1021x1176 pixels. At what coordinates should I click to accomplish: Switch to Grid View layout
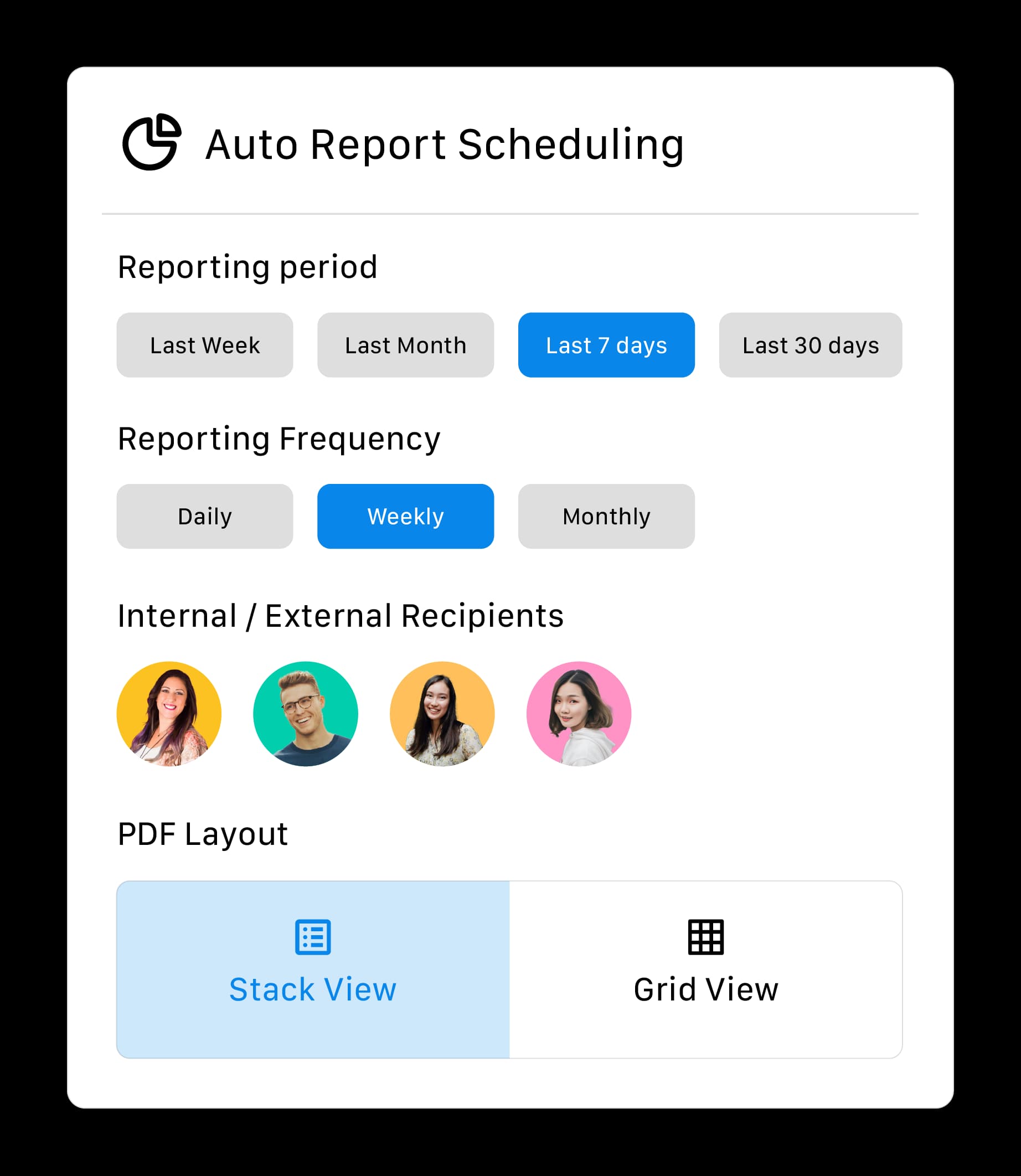coord(705,968)
